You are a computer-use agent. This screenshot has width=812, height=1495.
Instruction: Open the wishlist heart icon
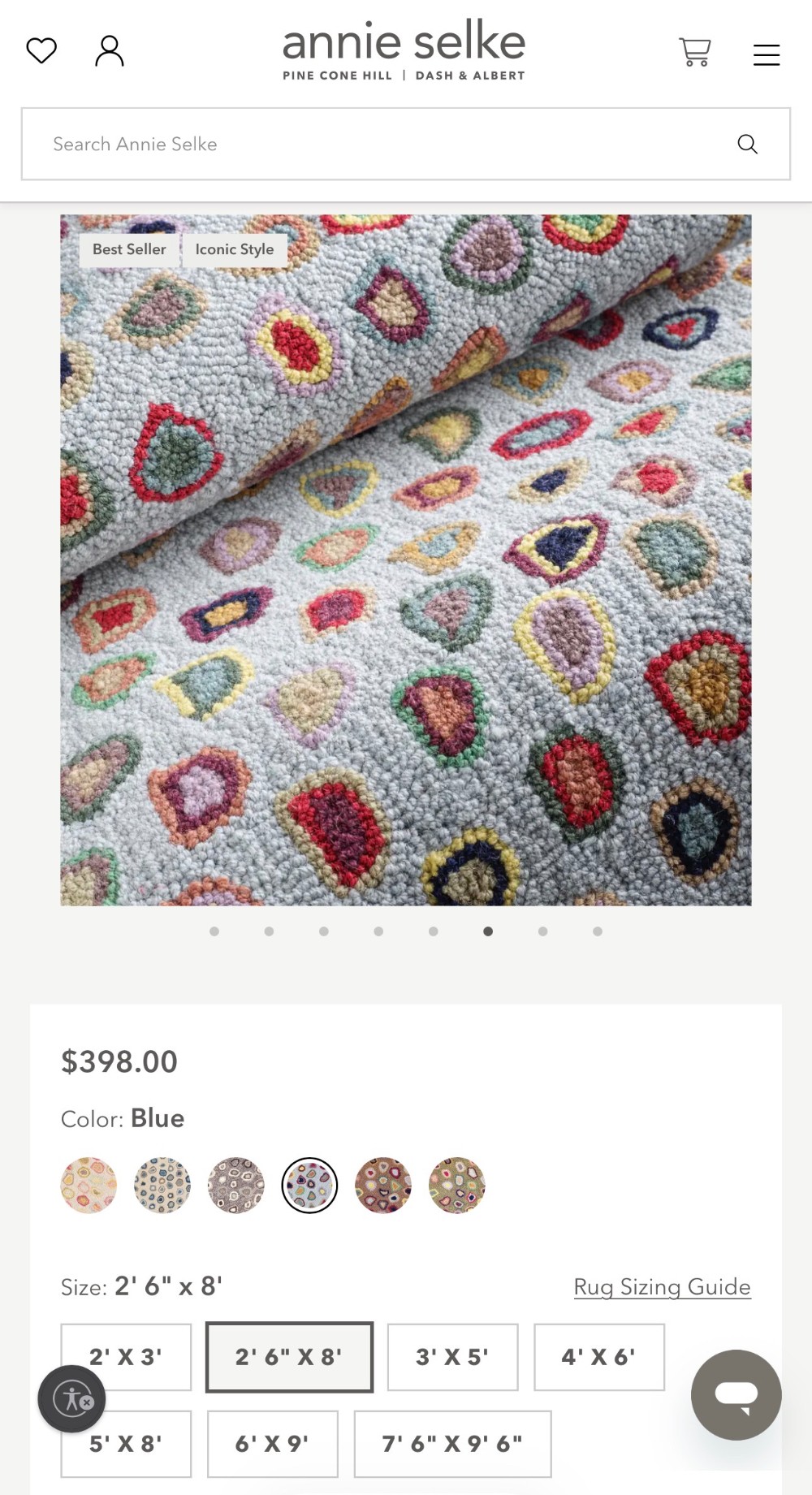[41, 51]
